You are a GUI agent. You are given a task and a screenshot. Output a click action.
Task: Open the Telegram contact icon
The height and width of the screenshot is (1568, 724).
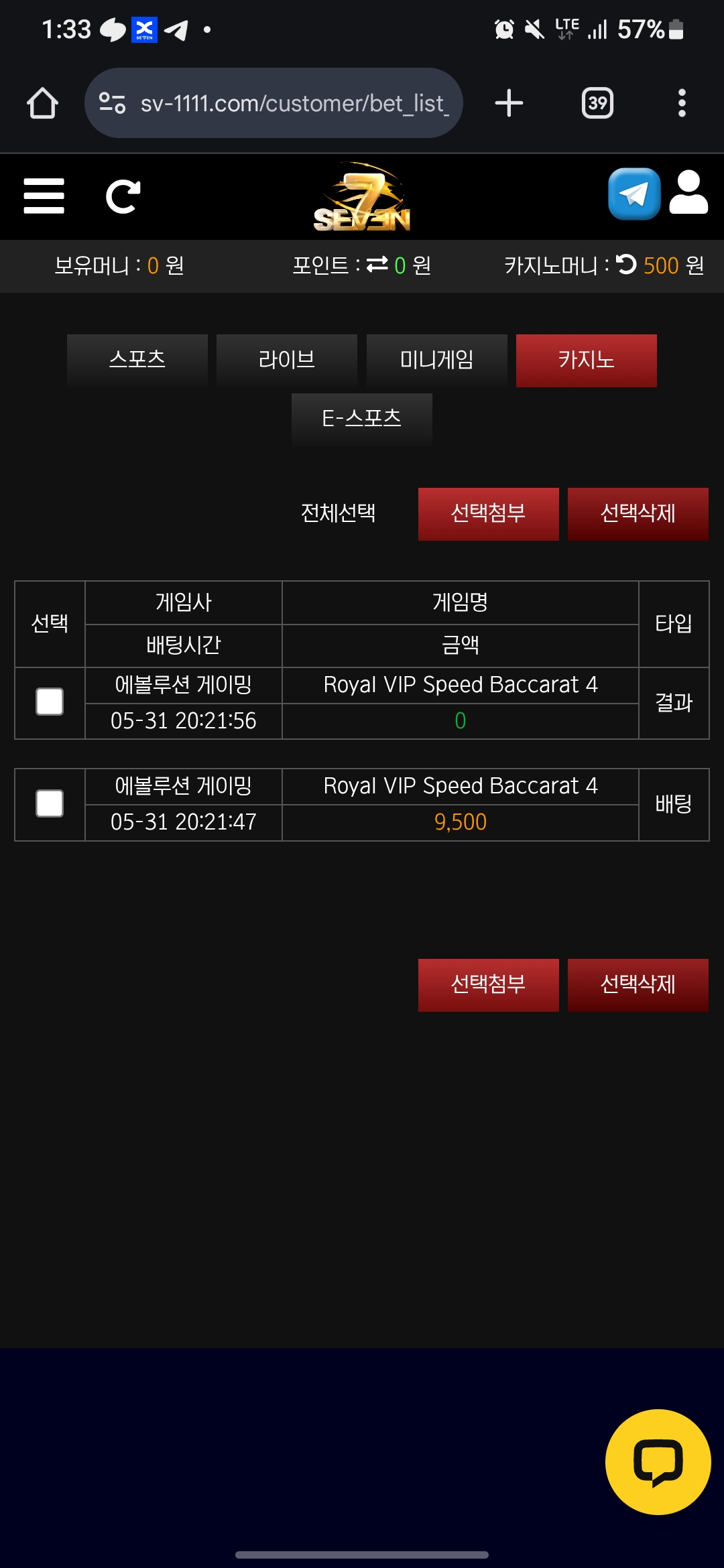pyautogui.click(x=633, y=194)
